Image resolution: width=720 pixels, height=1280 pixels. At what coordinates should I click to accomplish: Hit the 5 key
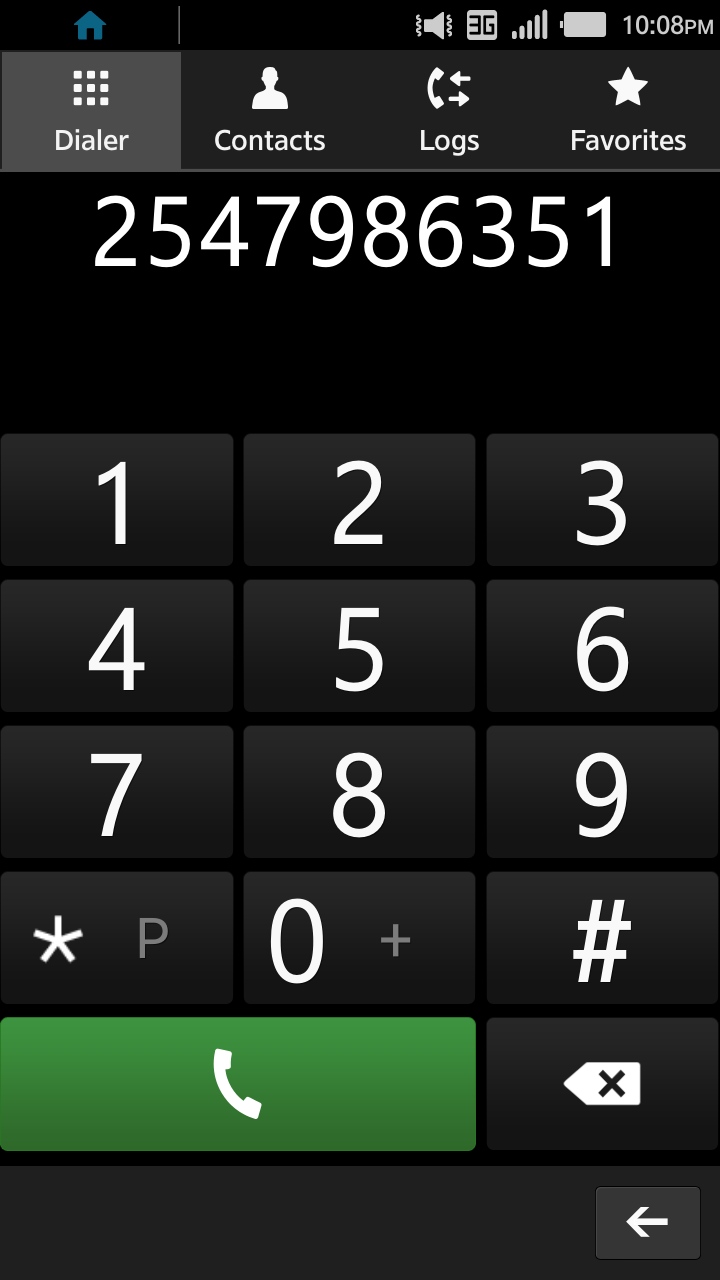359,646
